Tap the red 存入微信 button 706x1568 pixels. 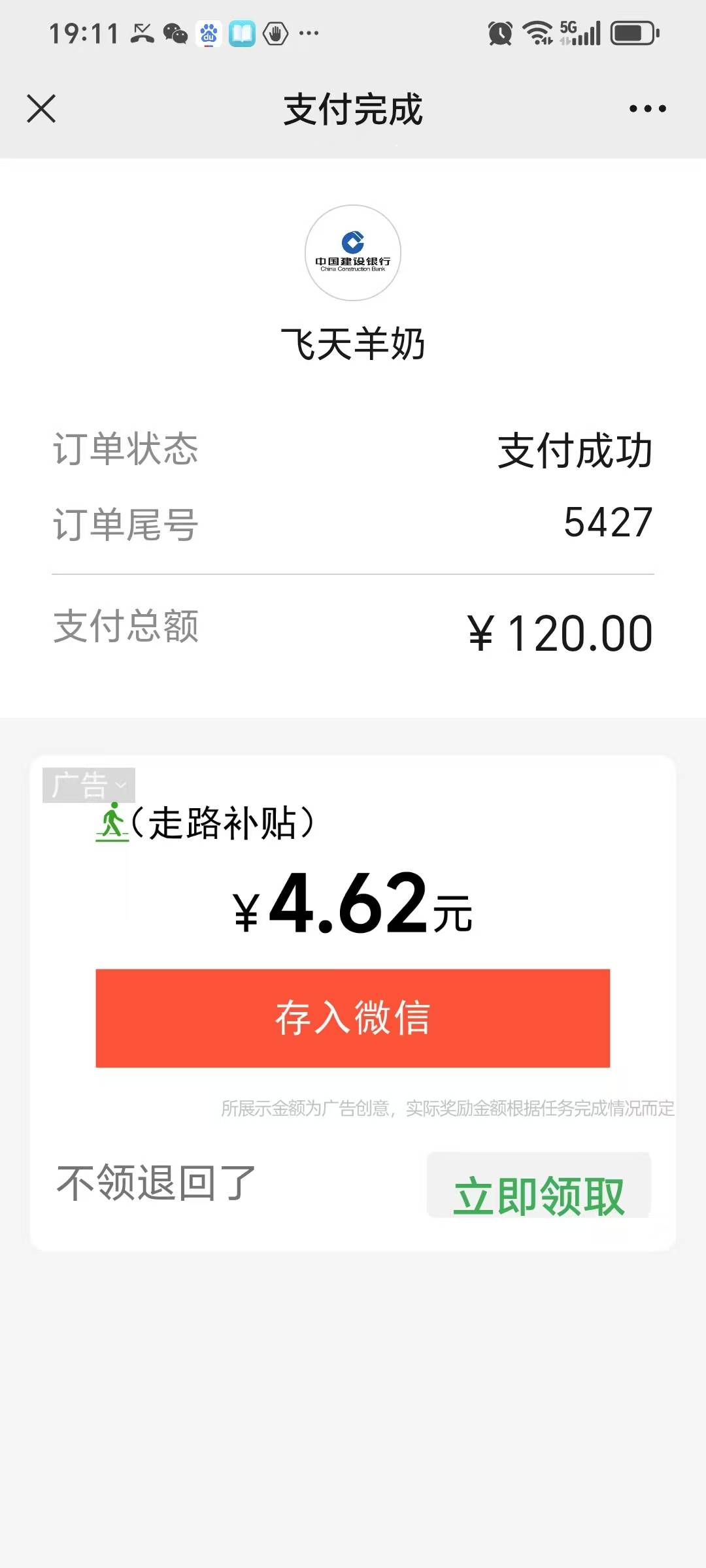[352, 1018]
